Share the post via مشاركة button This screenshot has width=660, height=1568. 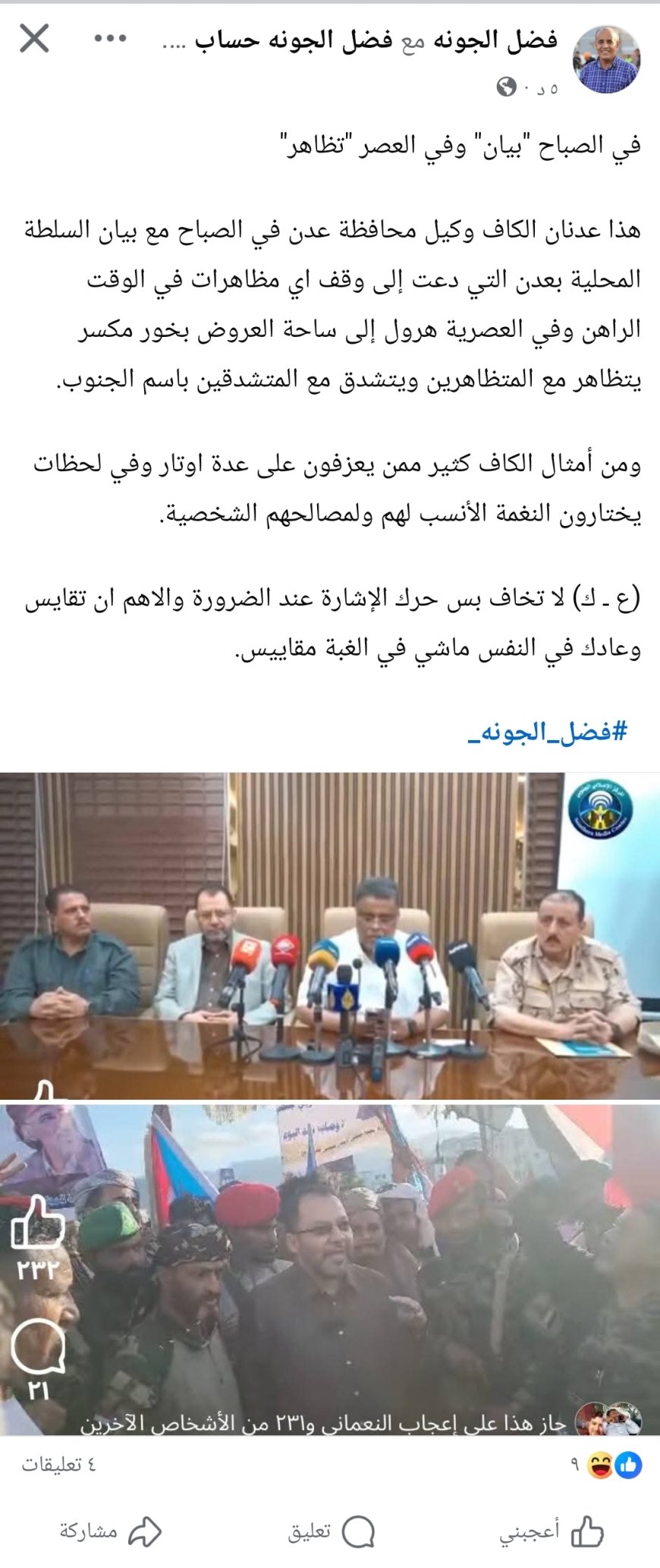click(x=111, y=1532)
